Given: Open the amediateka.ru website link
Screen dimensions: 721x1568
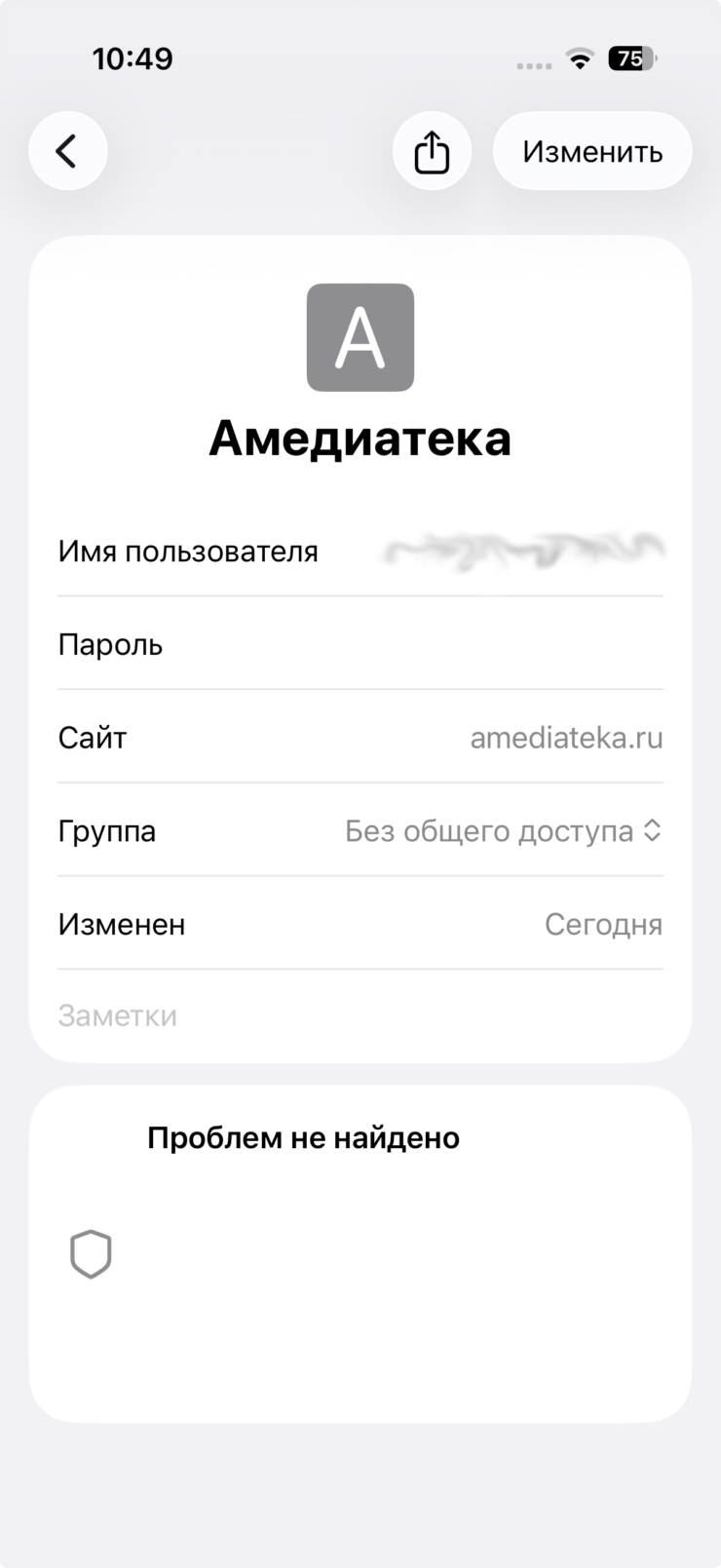Looking at the screenshot, I should click(567, 737).
